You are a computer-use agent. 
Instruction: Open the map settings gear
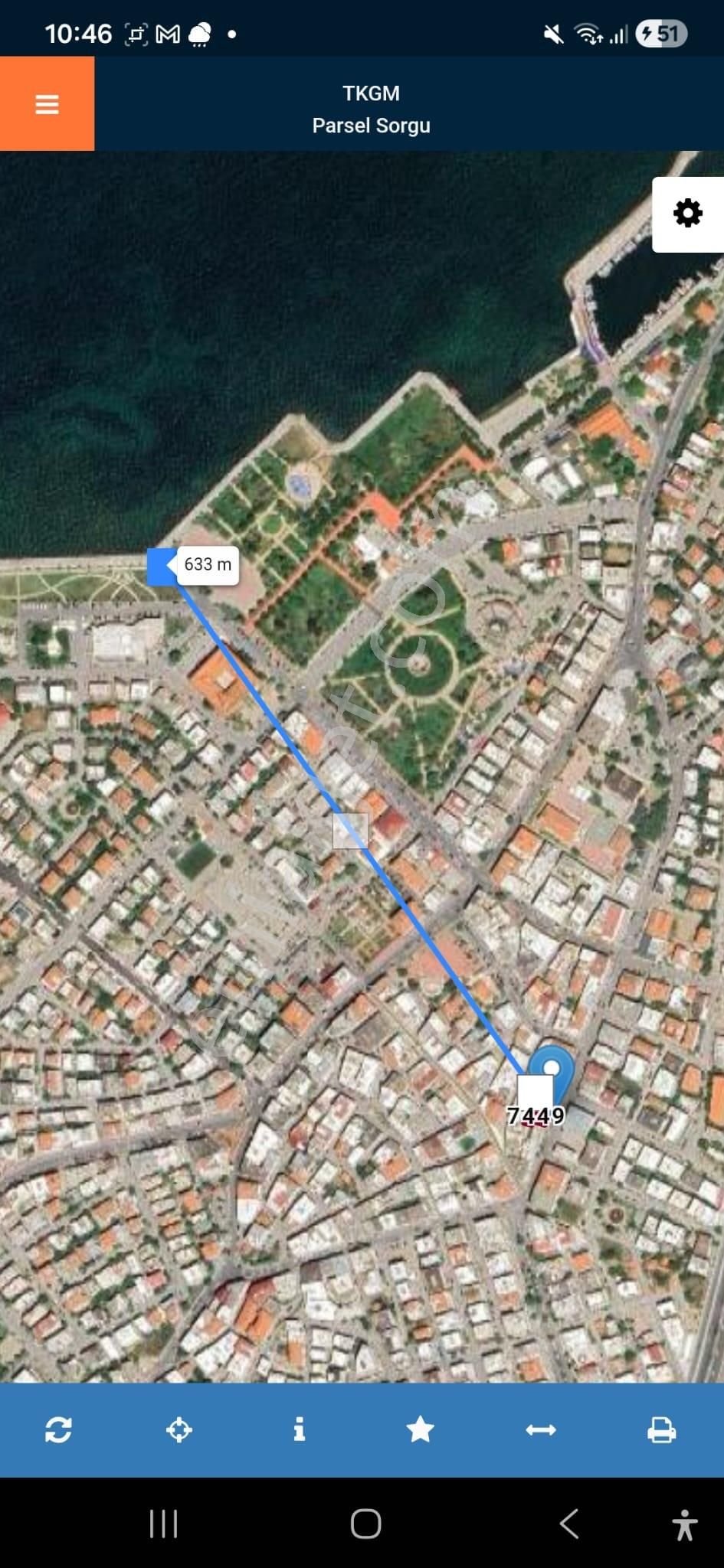coord(687,214)
